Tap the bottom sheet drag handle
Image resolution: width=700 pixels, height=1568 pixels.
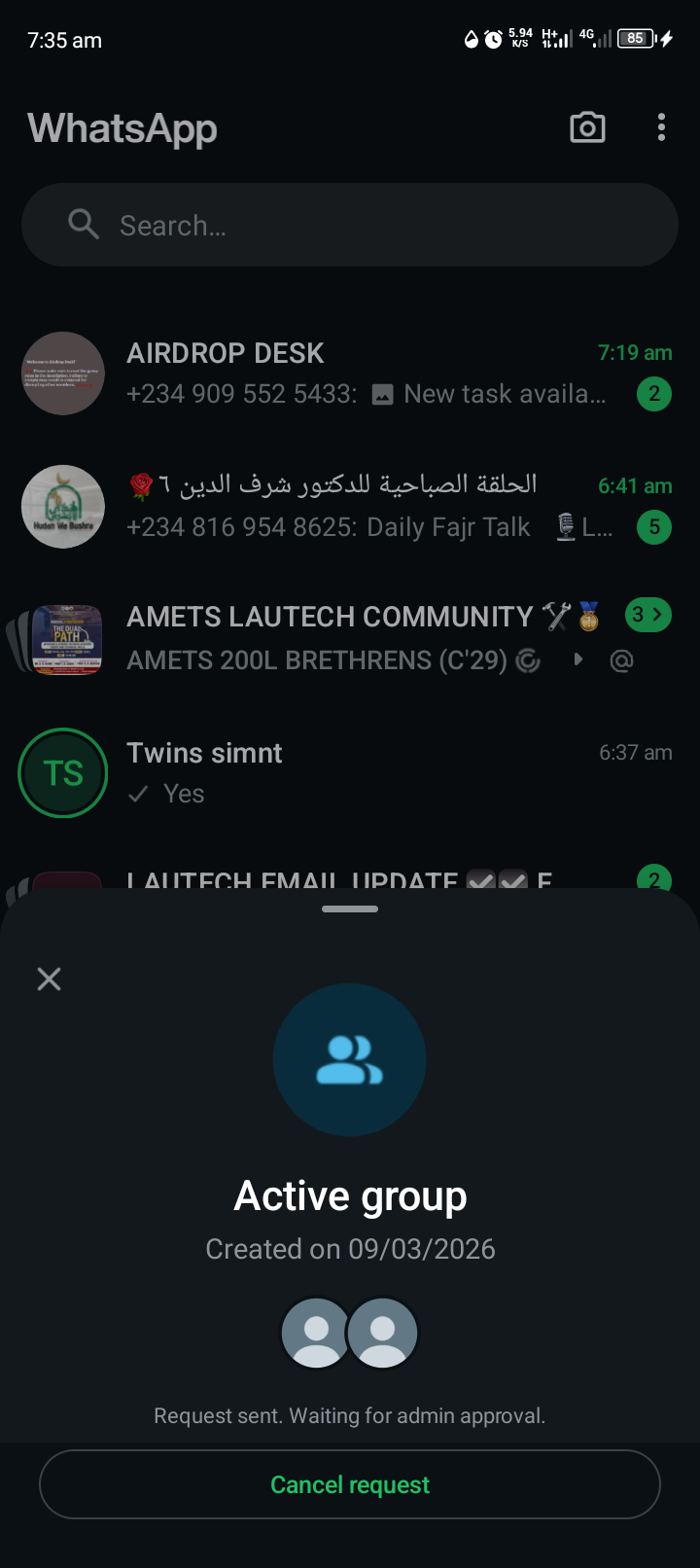click(x=350, y=909)
